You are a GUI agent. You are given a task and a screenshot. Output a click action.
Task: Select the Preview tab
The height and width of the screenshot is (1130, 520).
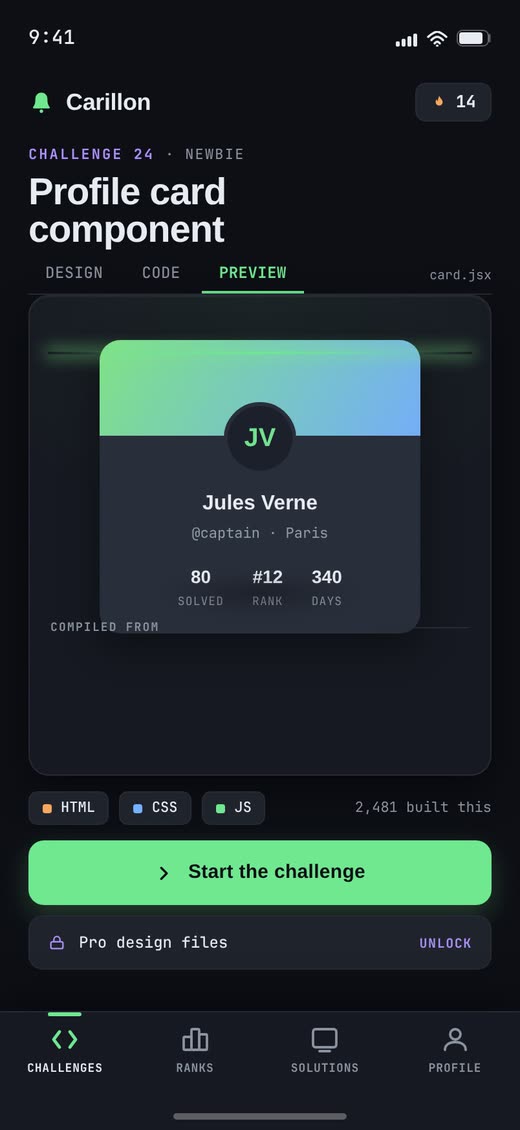coord(253,272)
